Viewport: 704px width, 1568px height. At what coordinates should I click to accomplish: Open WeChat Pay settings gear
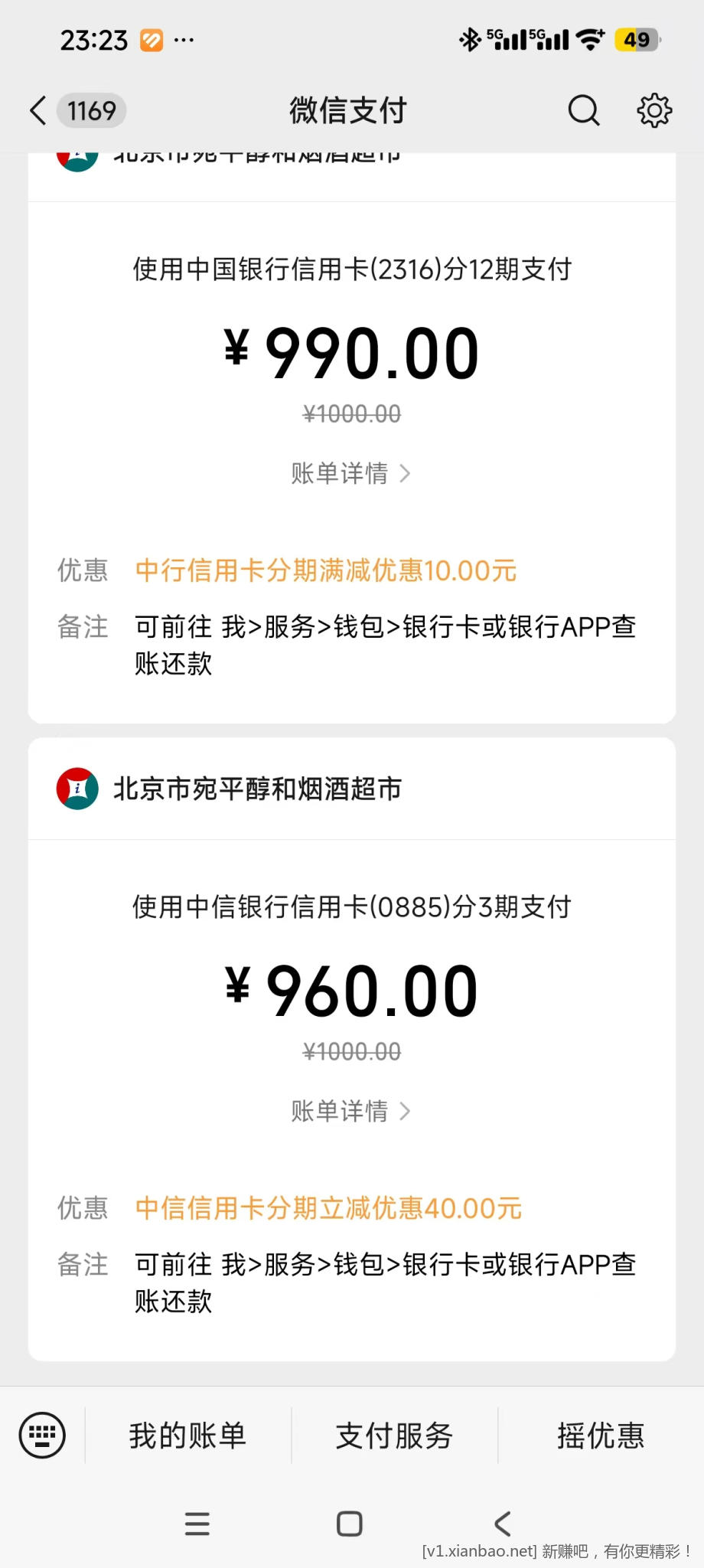654,109
